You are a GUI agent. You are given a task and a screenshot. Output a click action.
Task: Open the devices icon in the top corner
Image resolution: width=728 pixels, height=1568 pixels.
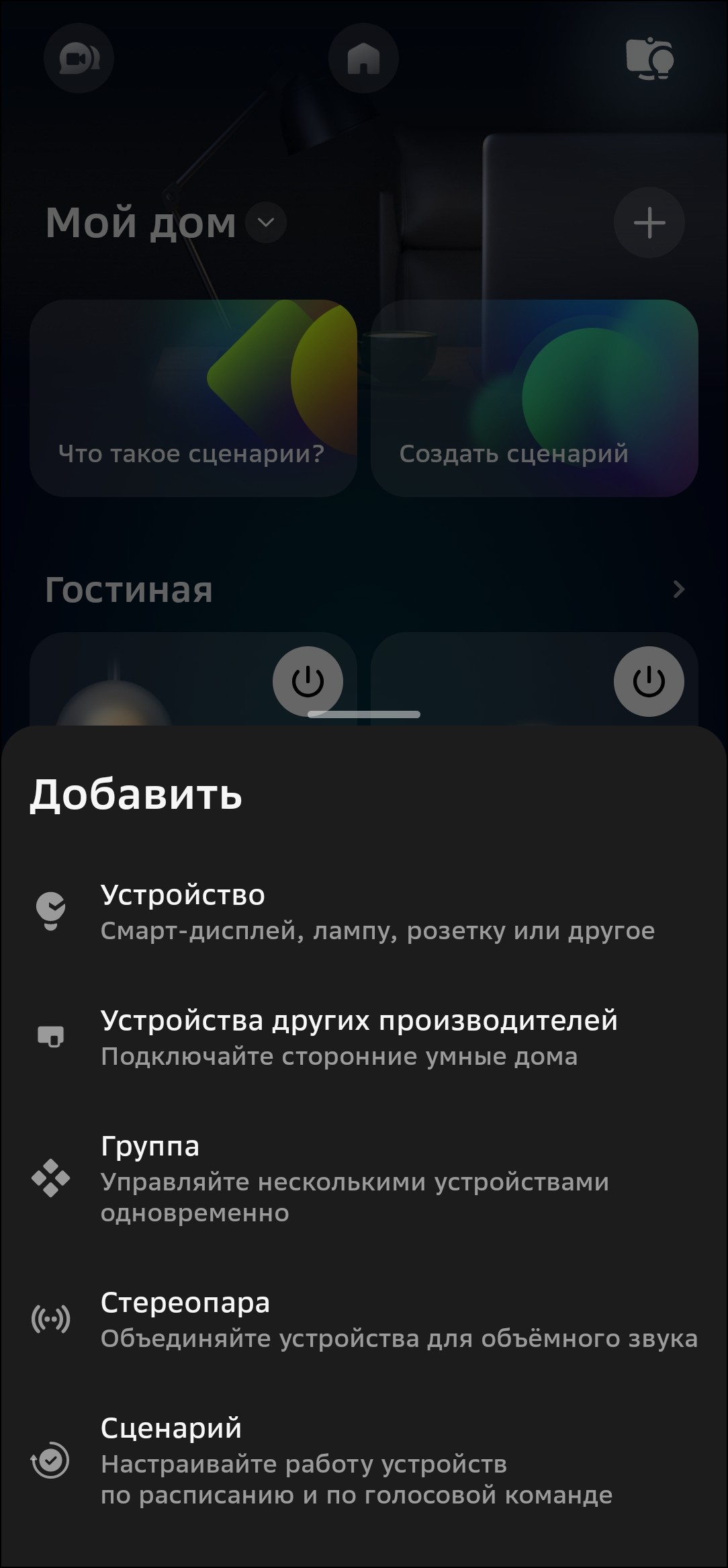pyautogui.click(x=649, y=58)
